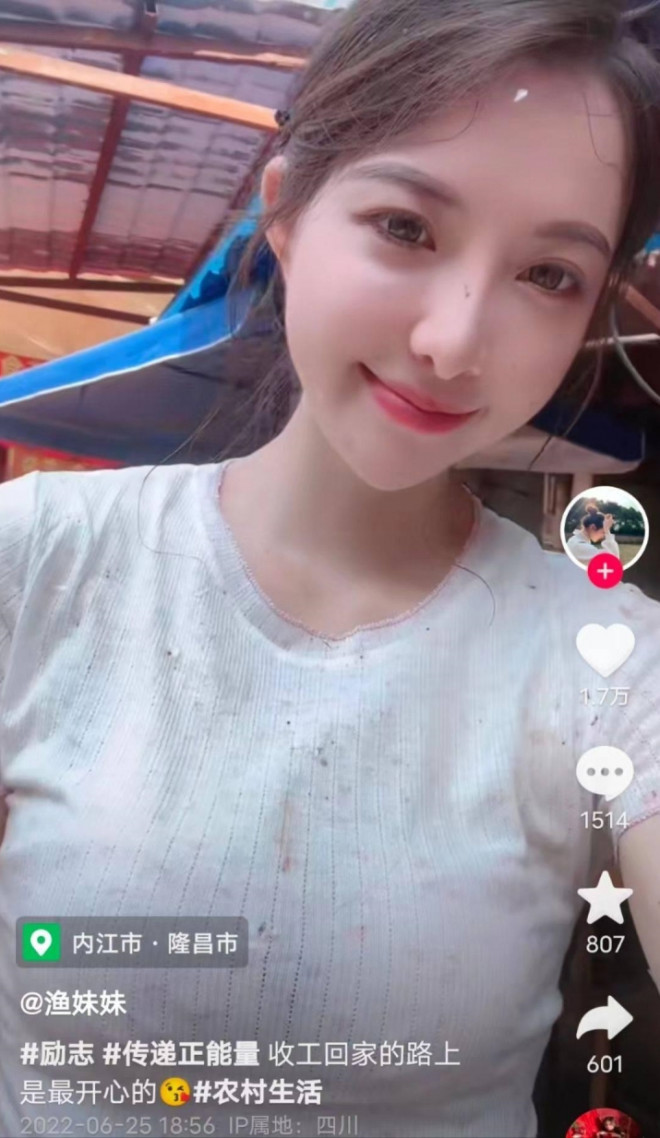Share this video using the arrow icon
The width and height of the screenshot is (660, 1138).
click(x=605, y=1020)
